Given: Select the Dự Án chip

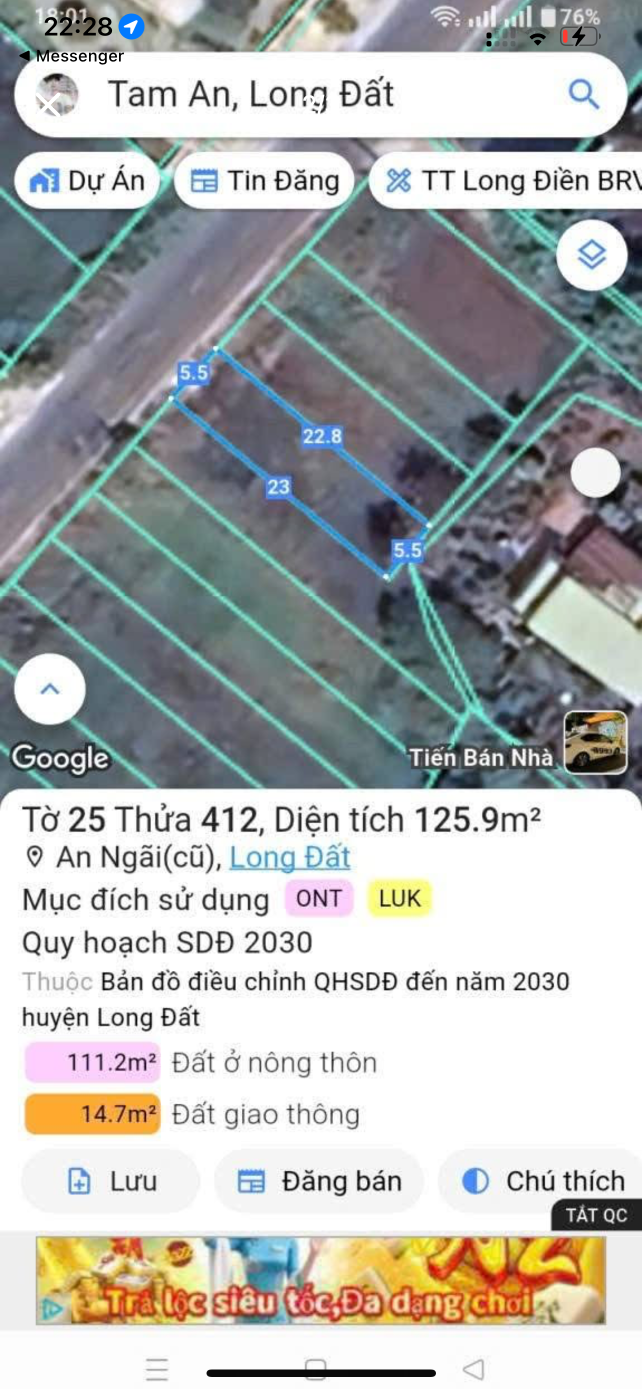Looking at the screenshot, I should 87,181.
